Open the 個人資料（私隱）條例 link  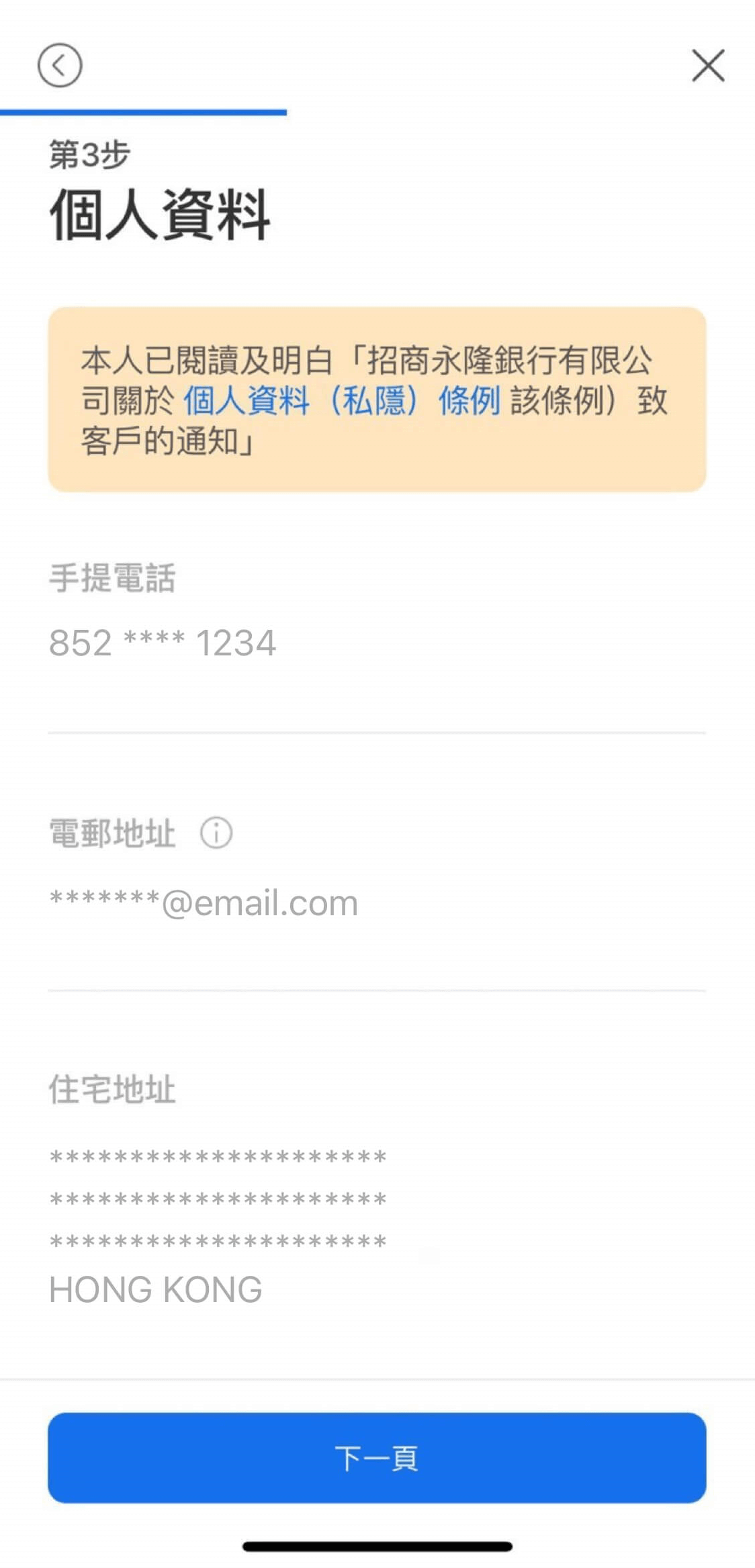click(x=342, y=401)
